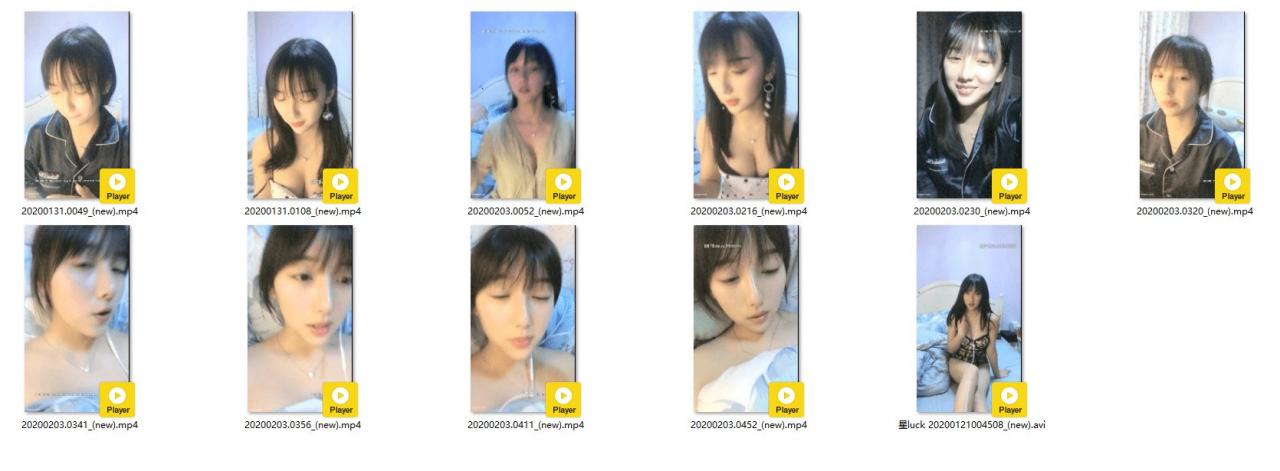The height and width of the screenshot is (471, 1280).
Task: Play the file 20200131.0108_(new).mp4
Action: (300, 105)
